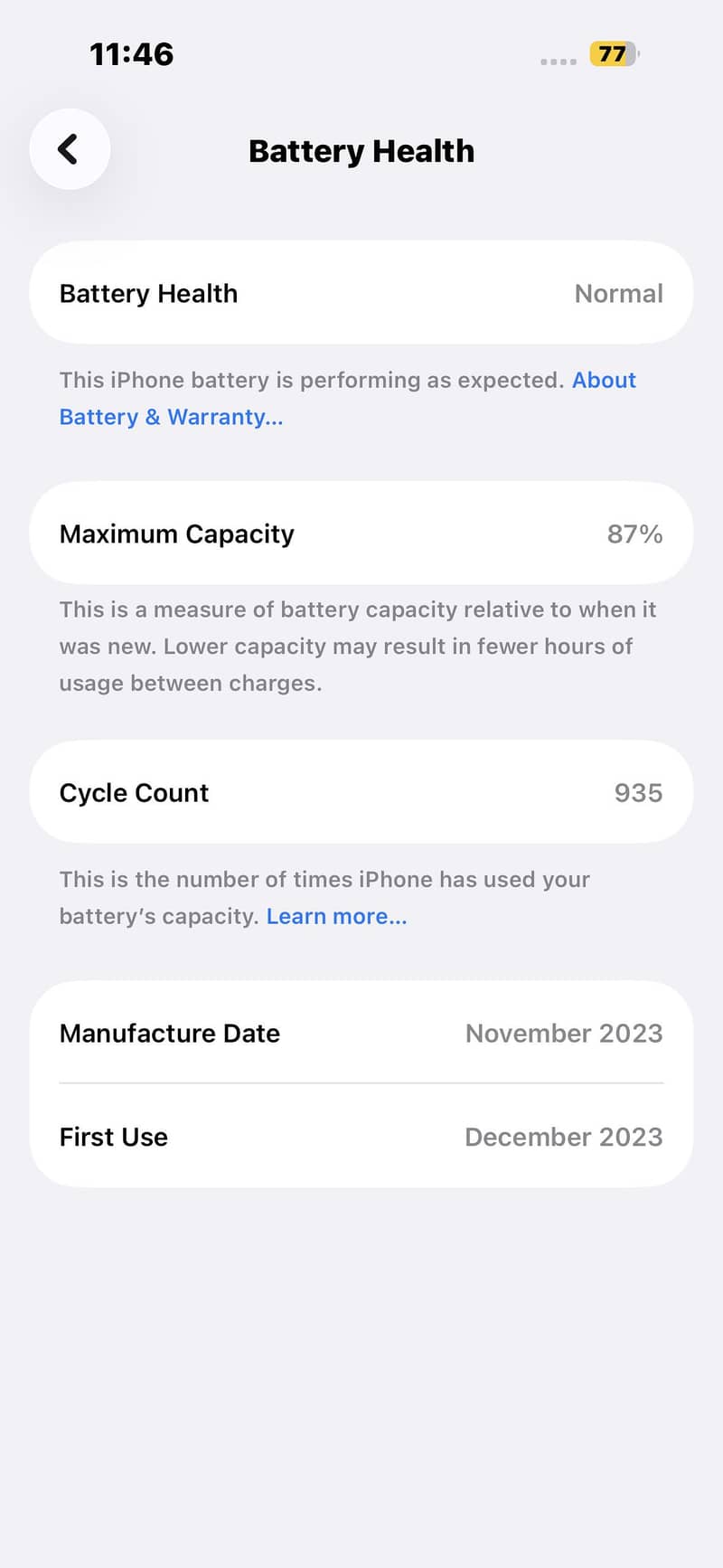Tap the battery level indicator showing 77
Image resolution: width=723 pixels, height=1568 pixels.
coord(613,54)
